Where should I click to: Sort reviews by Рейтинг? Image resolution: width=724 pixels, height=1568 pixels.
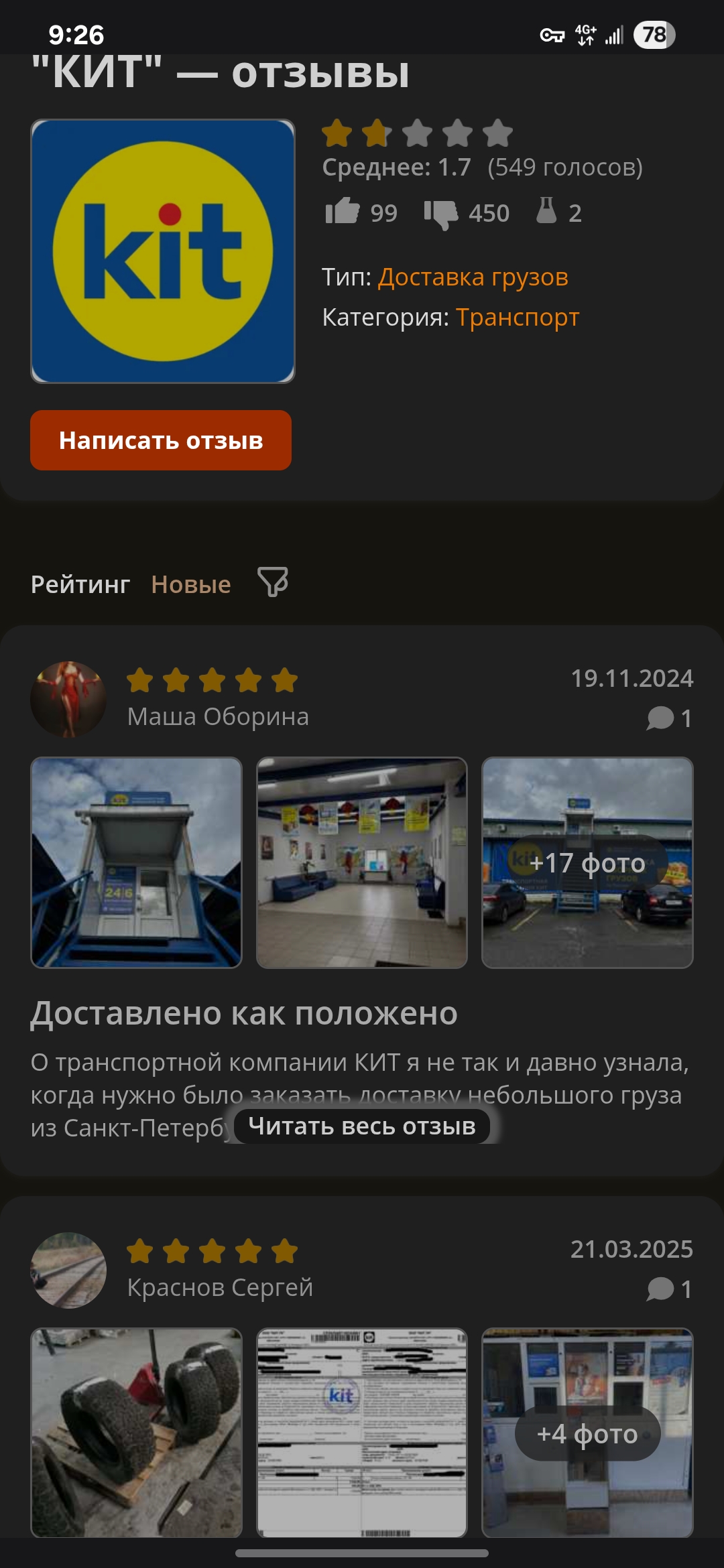[80, 584]
